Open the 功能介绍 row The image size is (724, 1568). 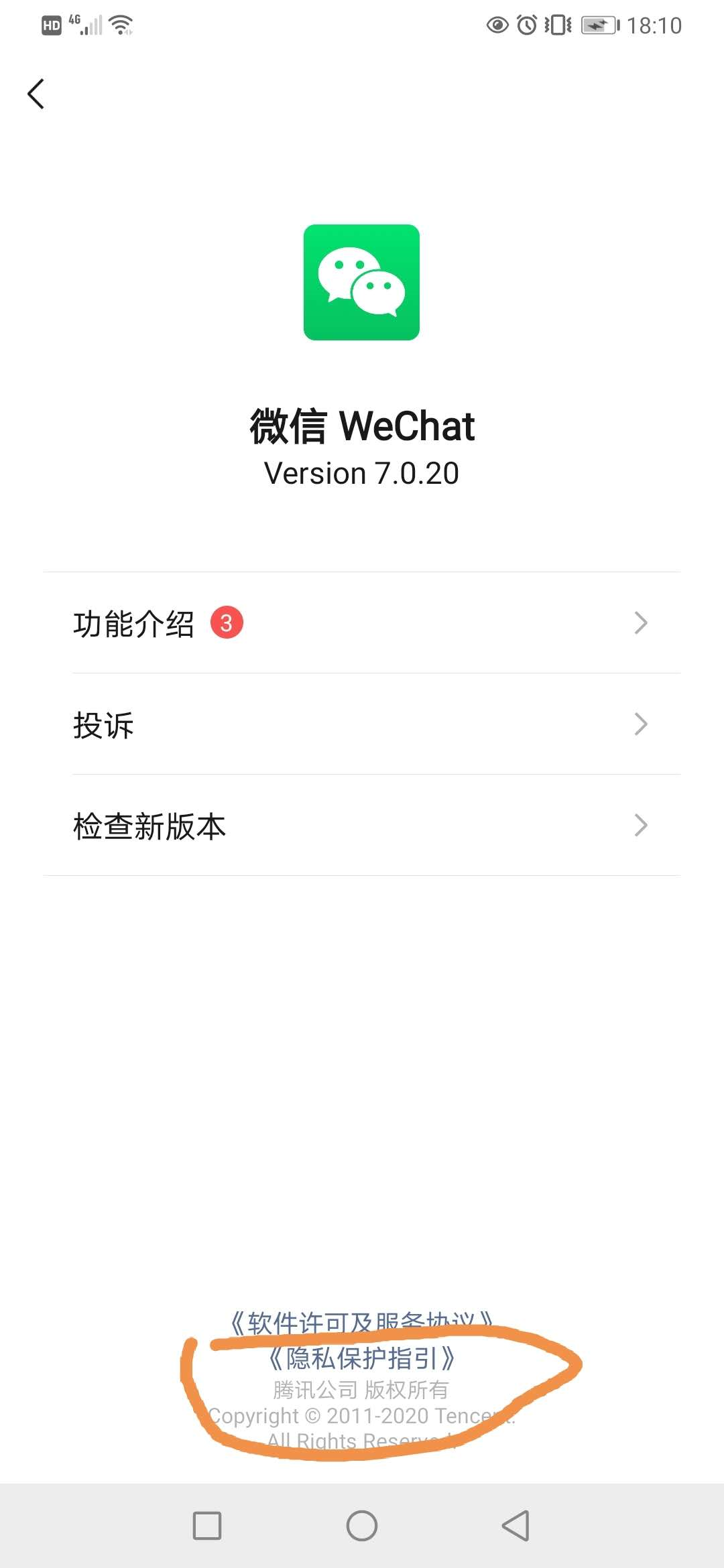pyautogui.click(x=362, y=623)
